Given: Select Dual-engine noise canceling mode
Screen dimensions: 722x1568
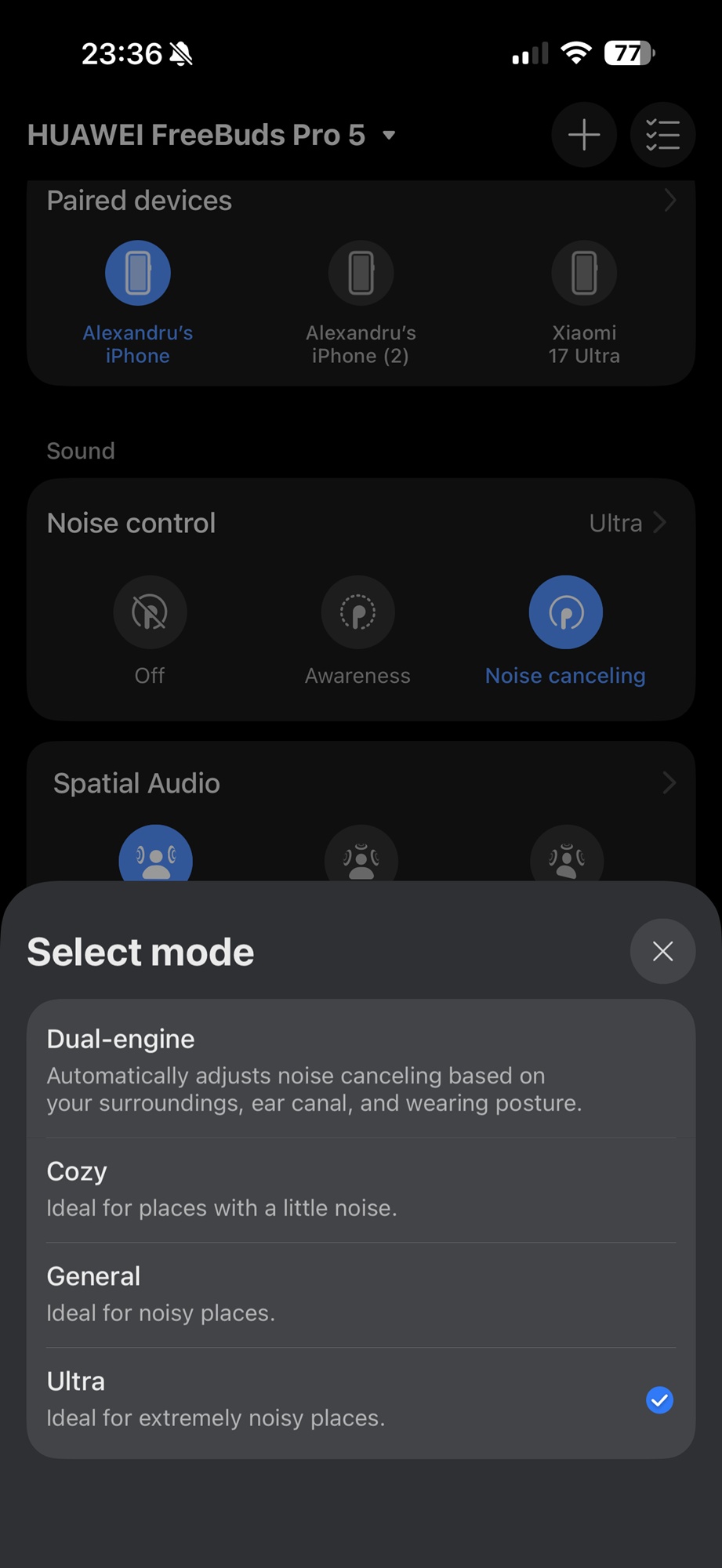Looking at the screenshot, I should tap(361, 1069).
